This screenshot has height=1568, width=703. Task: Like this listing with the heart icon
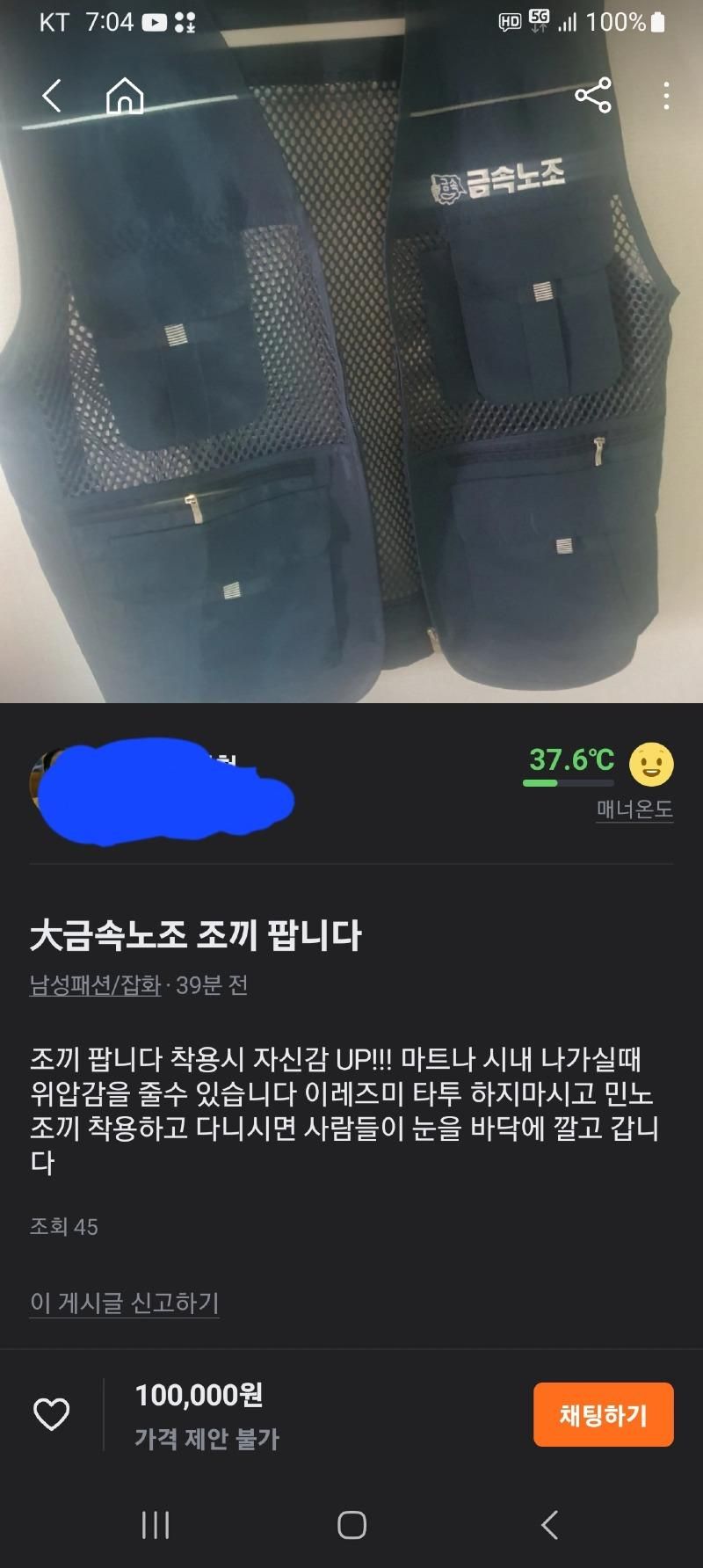pos(51,1414)
